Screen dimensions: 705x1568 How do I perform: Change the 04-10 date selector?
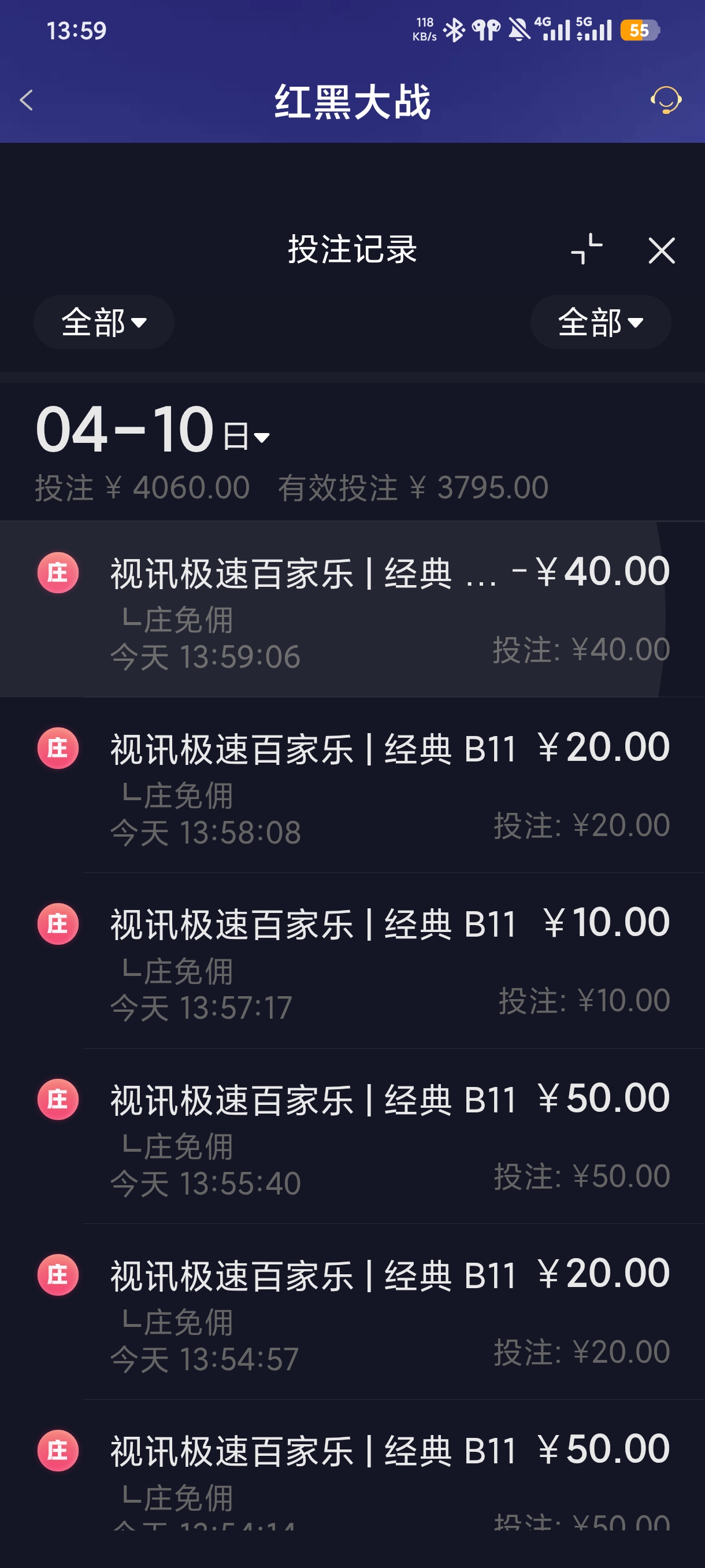pos(152,431)
